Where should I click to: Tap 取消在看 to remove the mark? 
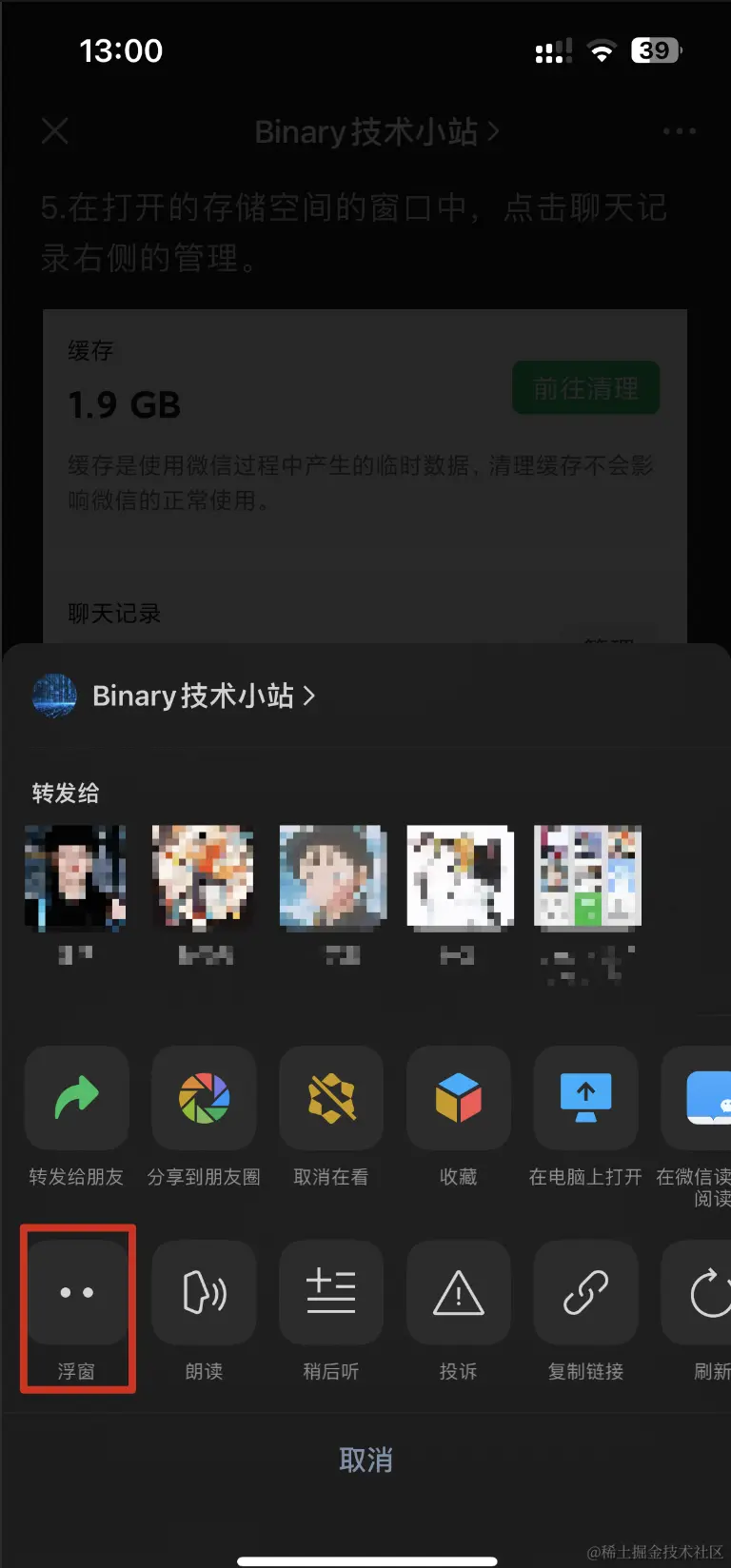331,1098
